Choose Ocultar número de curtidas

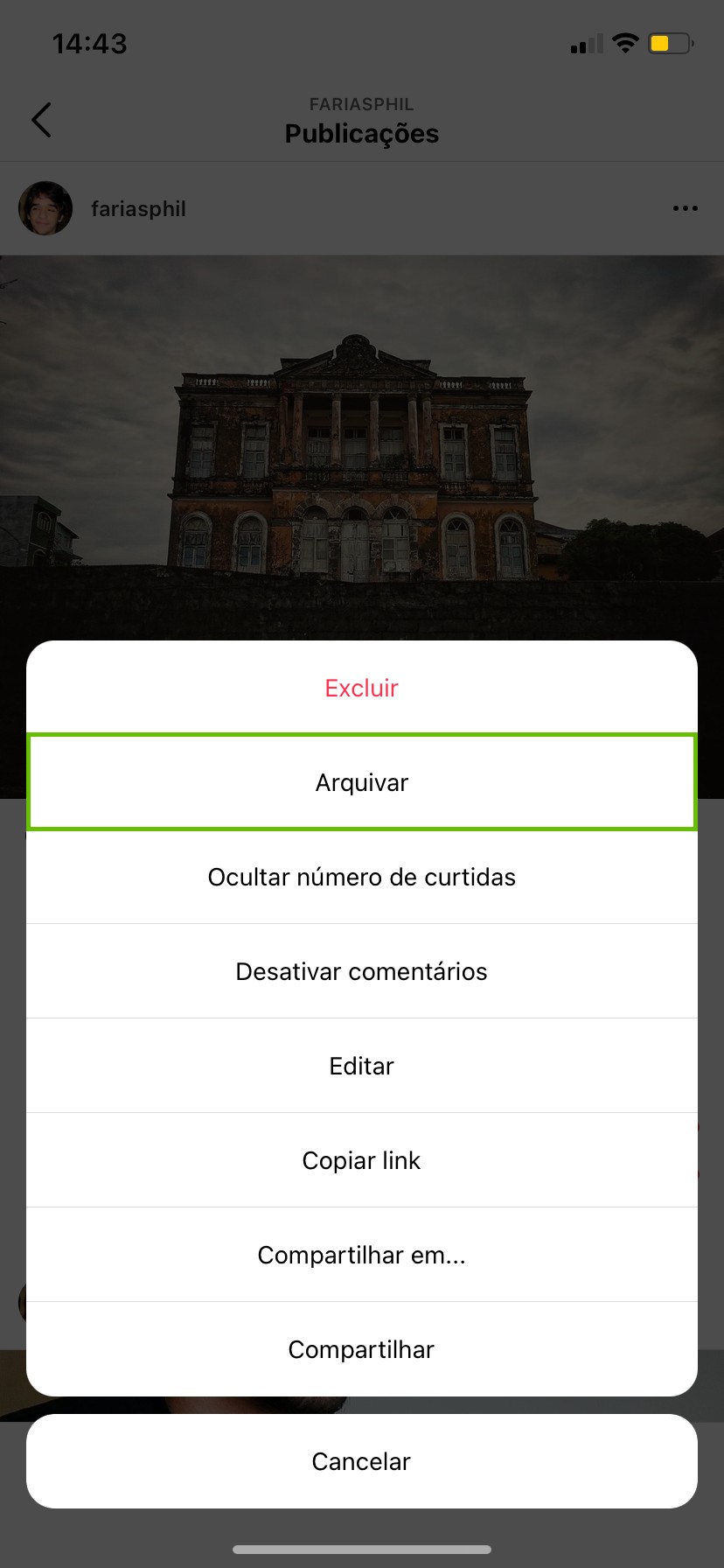coord(361,877)
